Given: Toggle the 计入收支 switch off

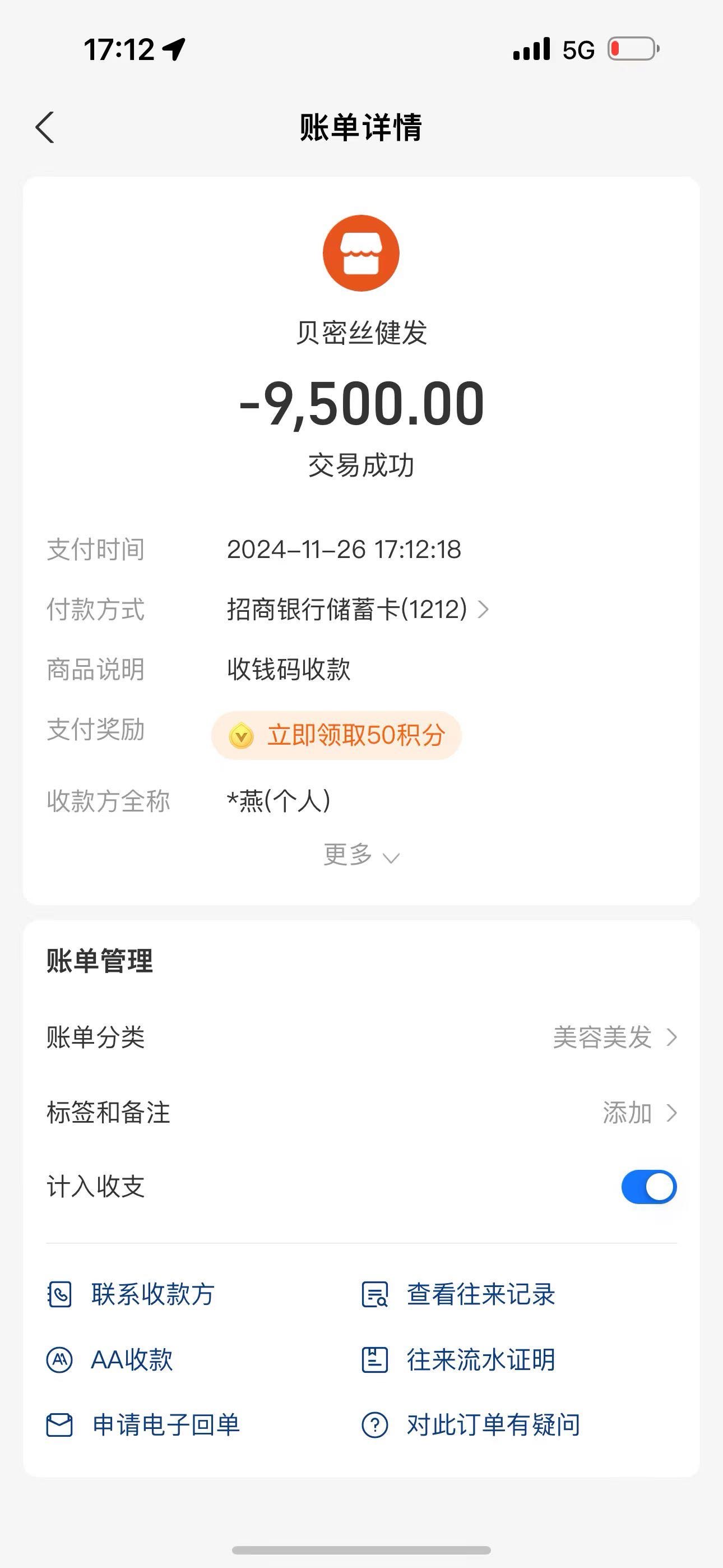Looking at the screenshot, I should pyautogui.click(x=649, y=1186).
